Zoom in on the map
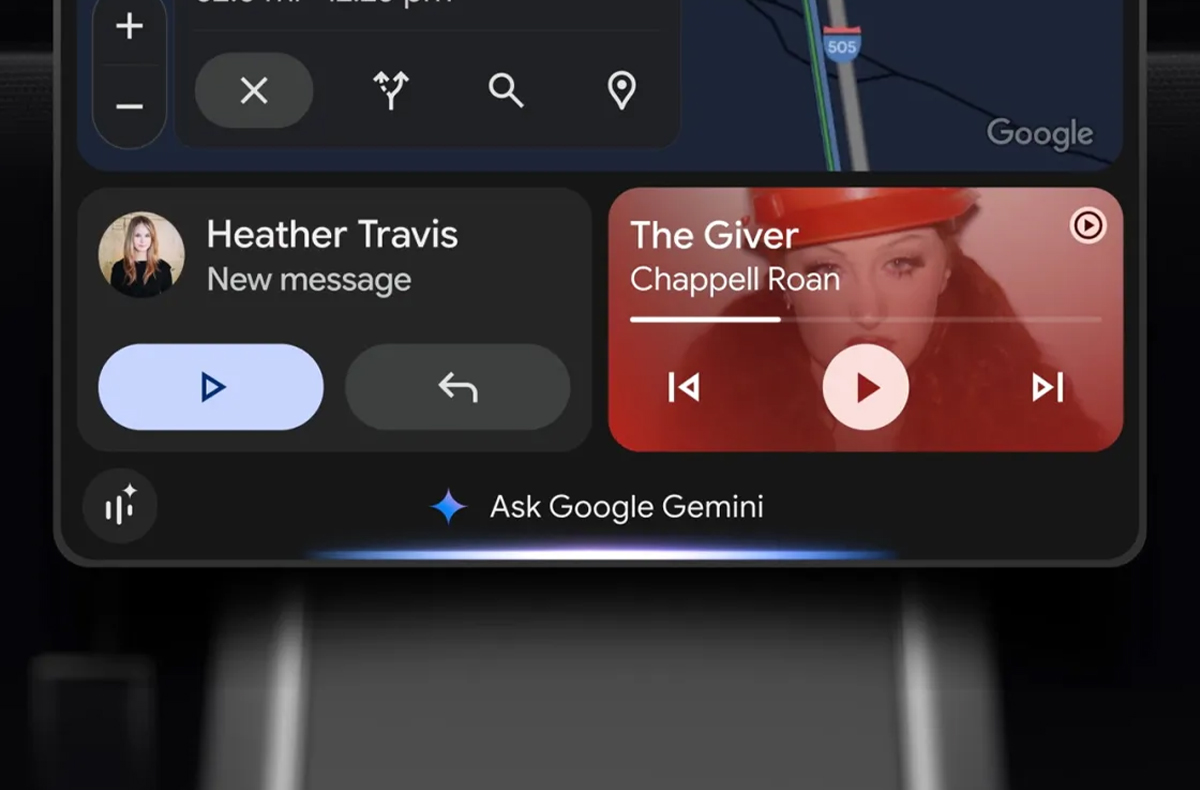 point(129,27)
